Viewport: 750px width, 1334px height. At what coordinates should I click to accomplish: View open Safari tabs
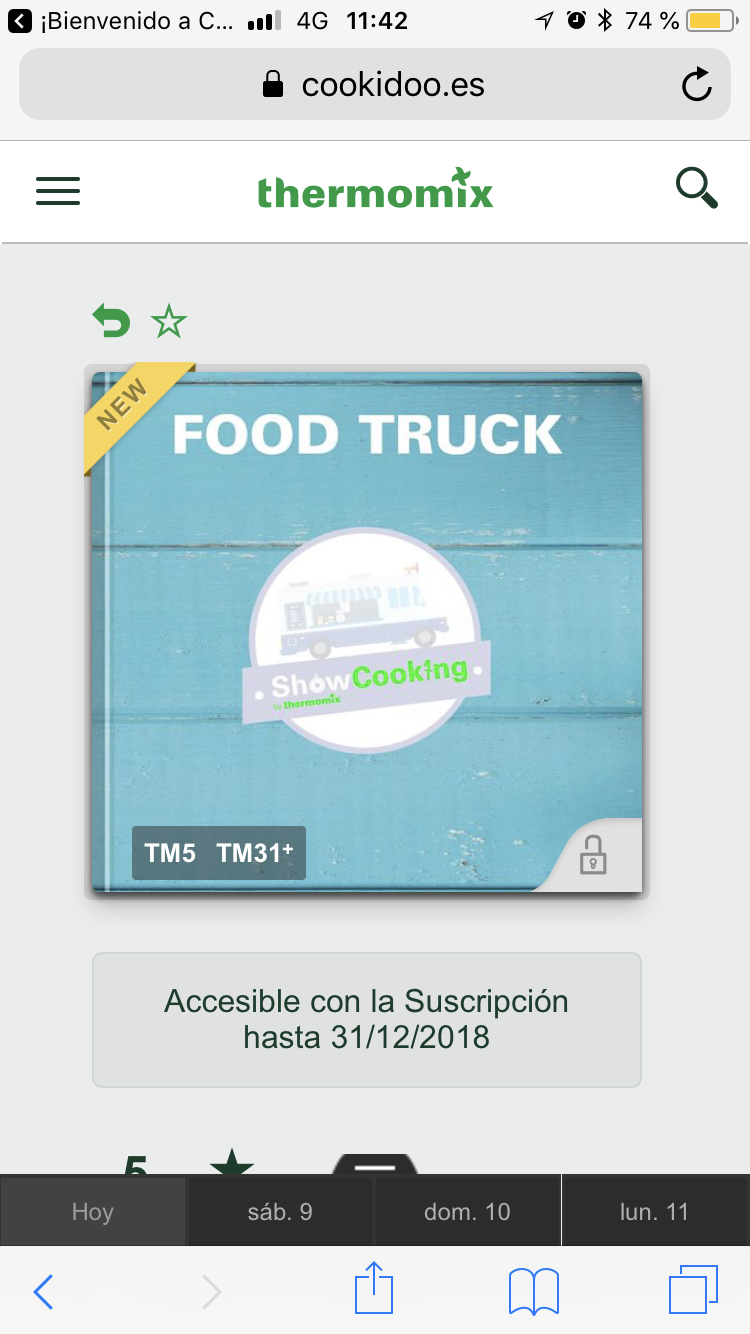coord(693,1290)
